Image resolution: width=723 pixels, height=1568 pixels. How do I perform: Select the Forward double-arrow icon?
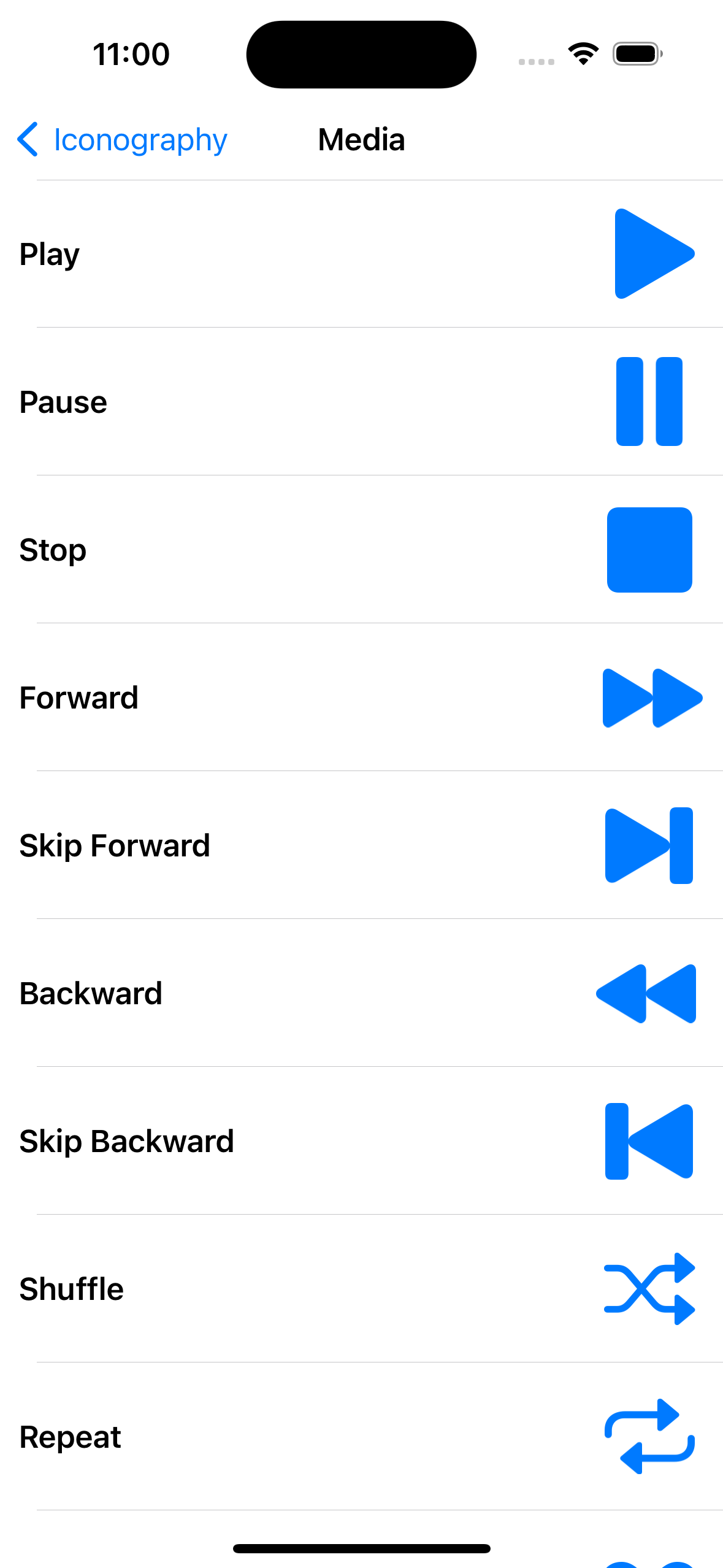pyautogui.click(x=652, y=698)
